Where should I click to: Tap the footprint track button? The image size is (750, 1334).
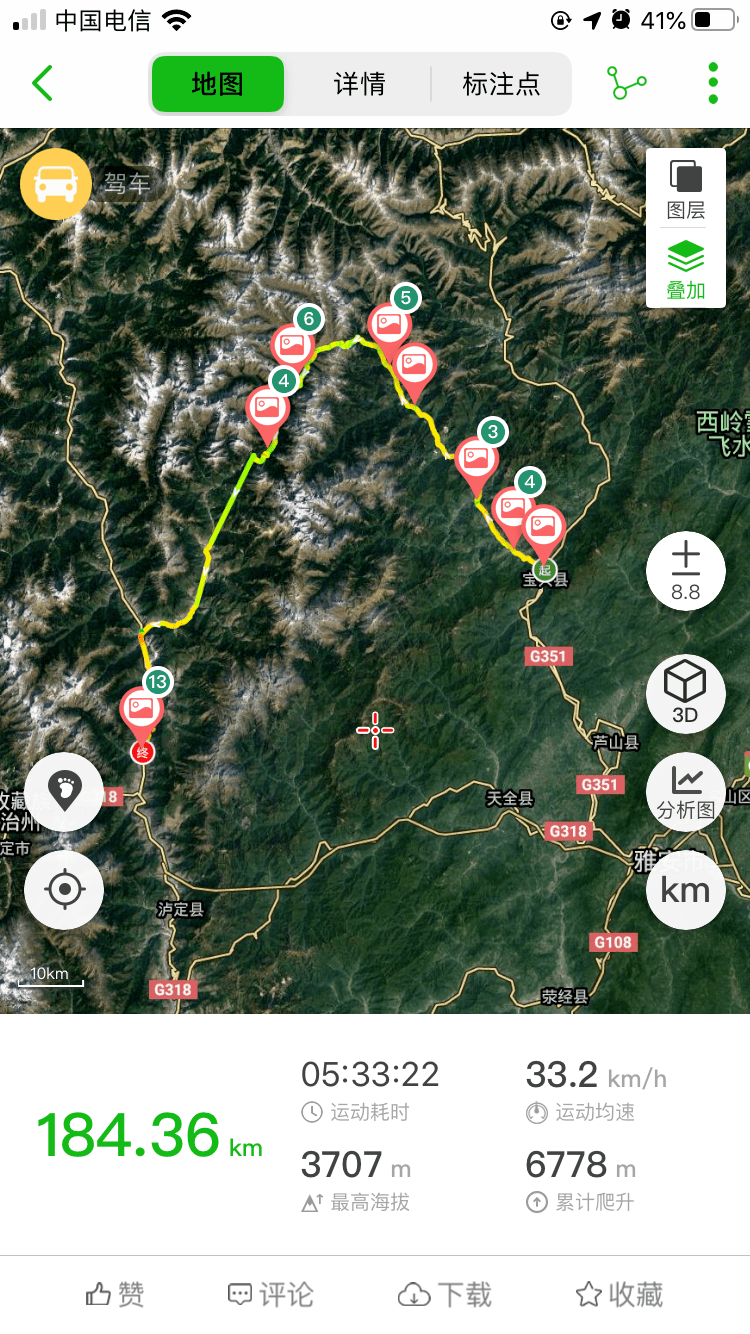[64, 792]
